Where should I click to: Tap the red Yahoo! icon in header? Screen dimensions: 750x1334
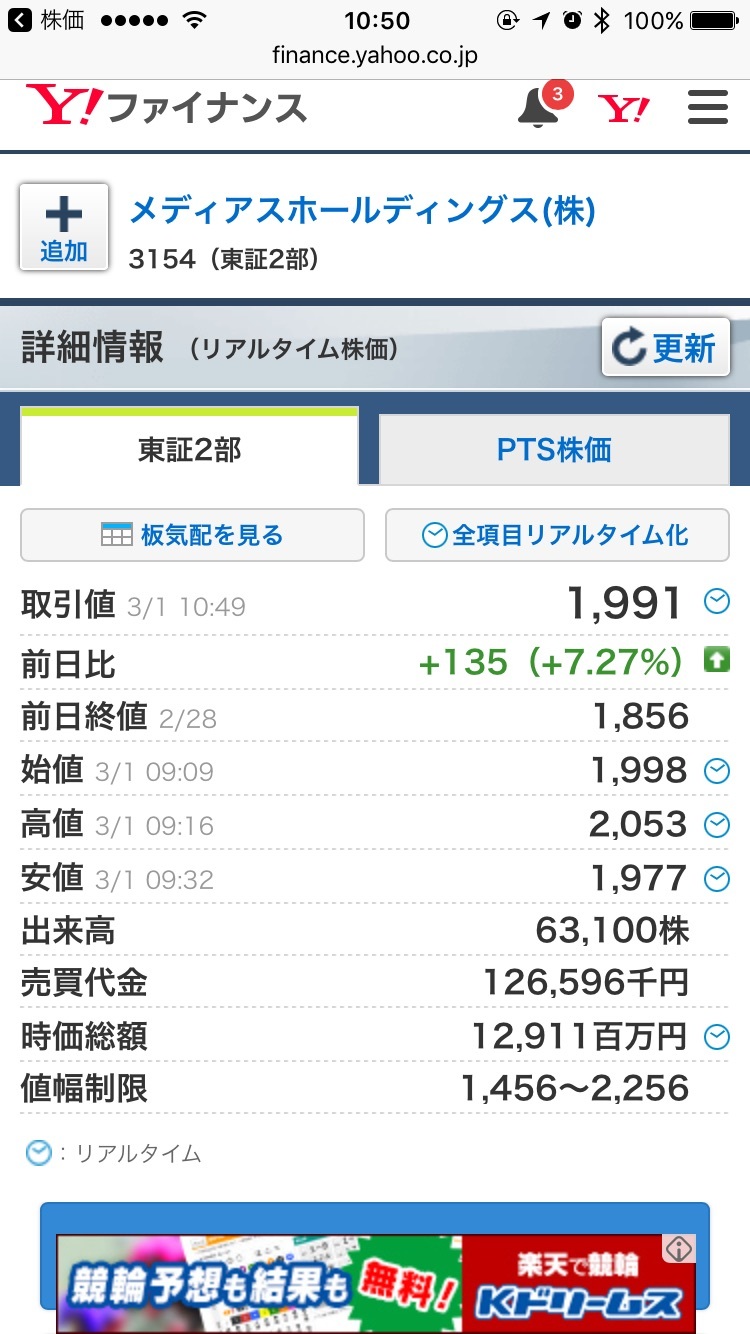coord(624,108)
